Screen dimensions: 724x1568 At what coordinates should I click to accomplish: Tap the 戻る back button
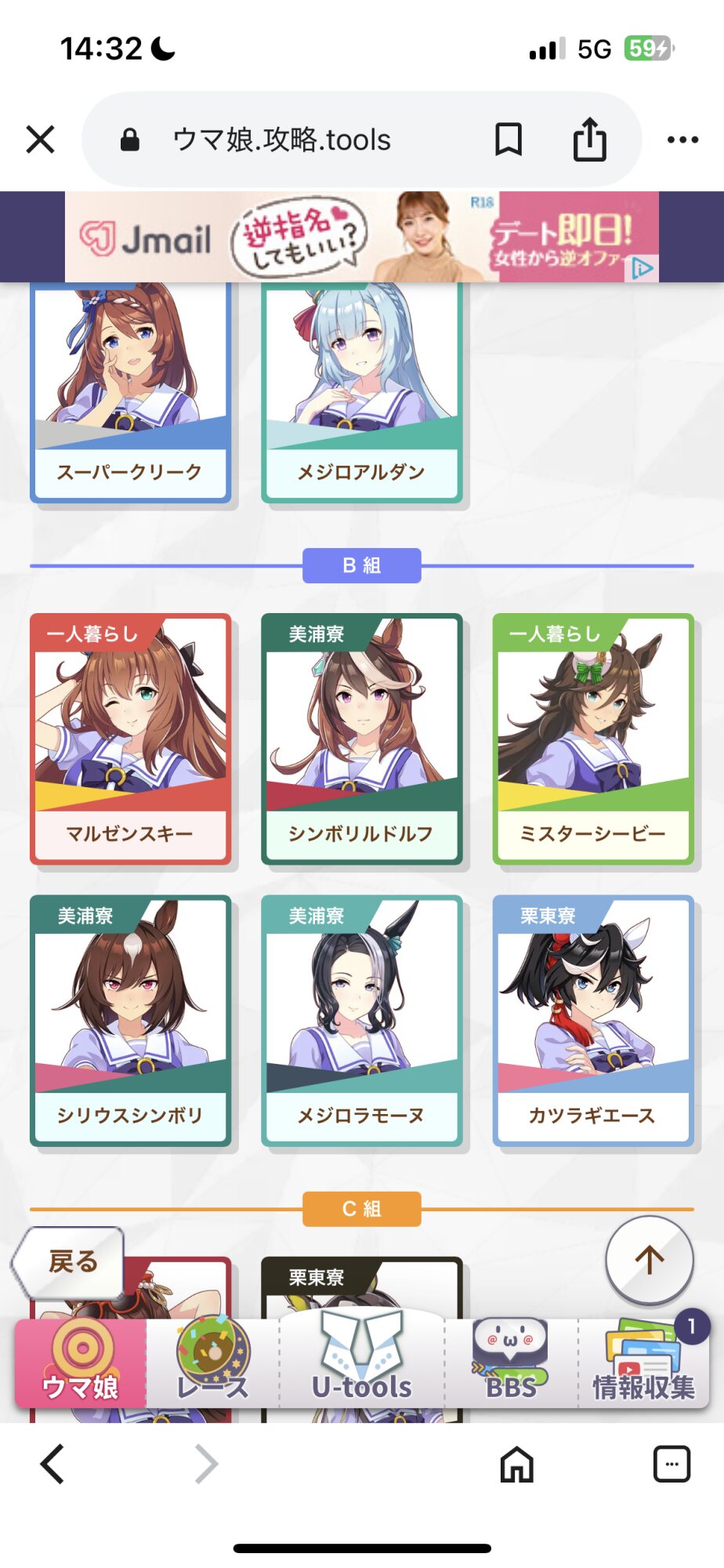coord(71,1261)
